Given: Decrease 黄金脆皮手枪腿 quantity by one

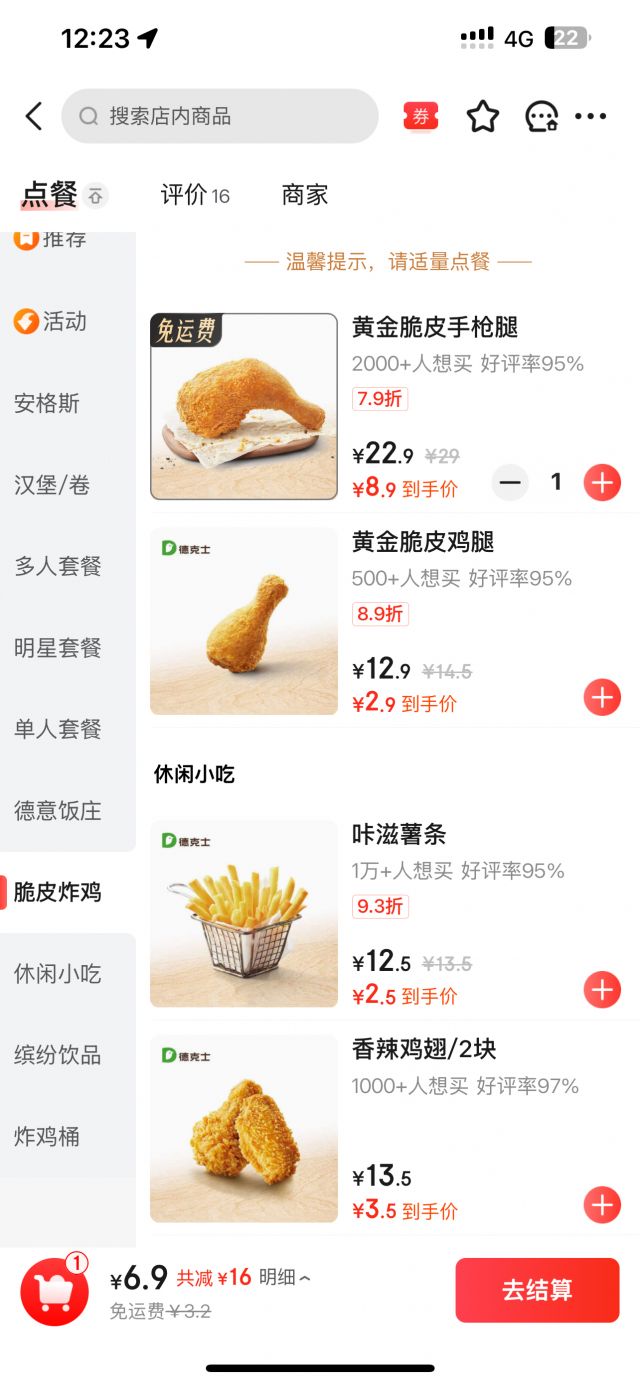Looking at the screenshot, I should point(510,483).
